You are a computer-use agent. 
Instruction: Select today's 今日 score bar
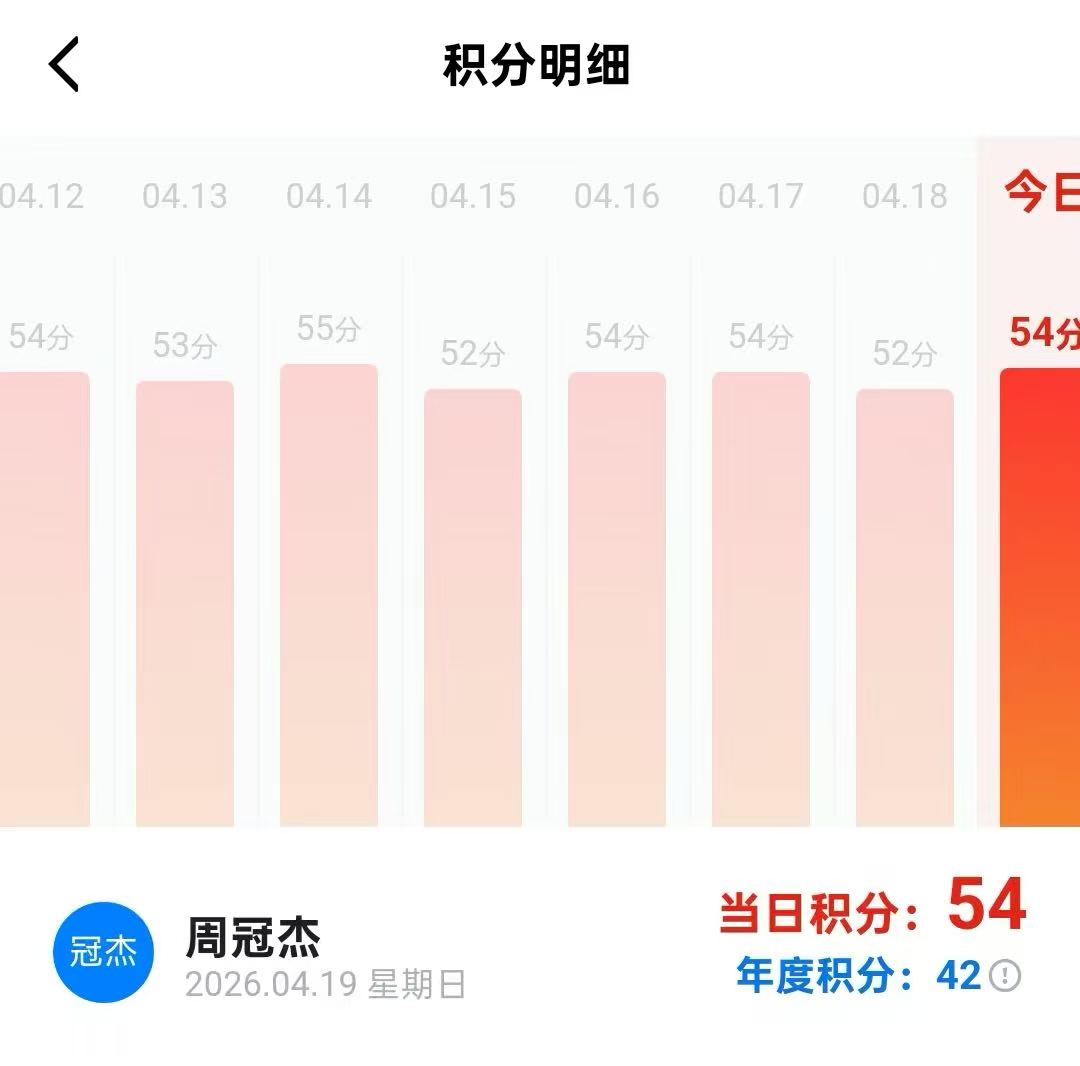[1040, 597]
